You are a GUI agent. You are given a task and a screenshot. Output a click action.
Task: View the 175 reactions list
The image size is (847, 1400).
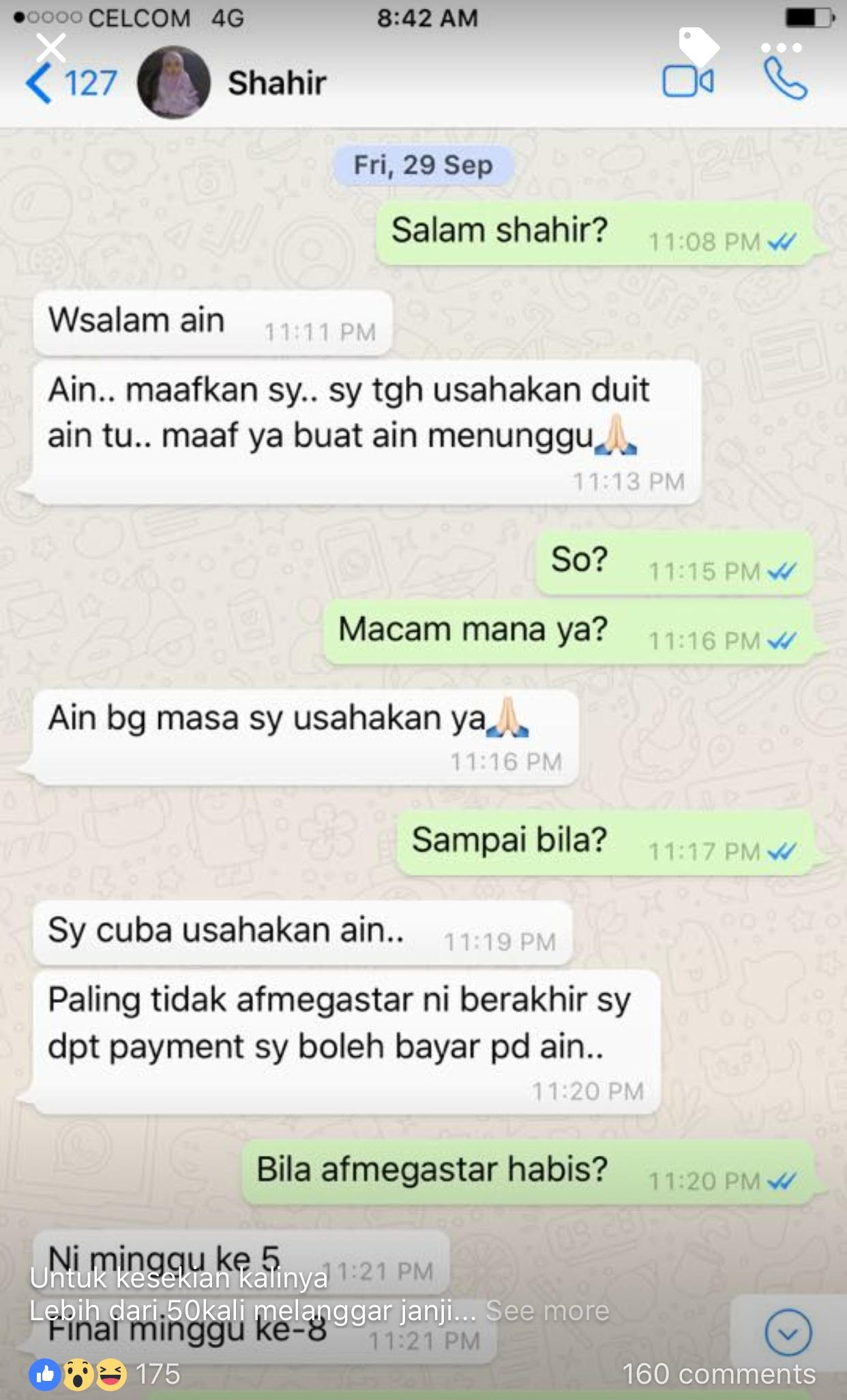click(106, 1373)
